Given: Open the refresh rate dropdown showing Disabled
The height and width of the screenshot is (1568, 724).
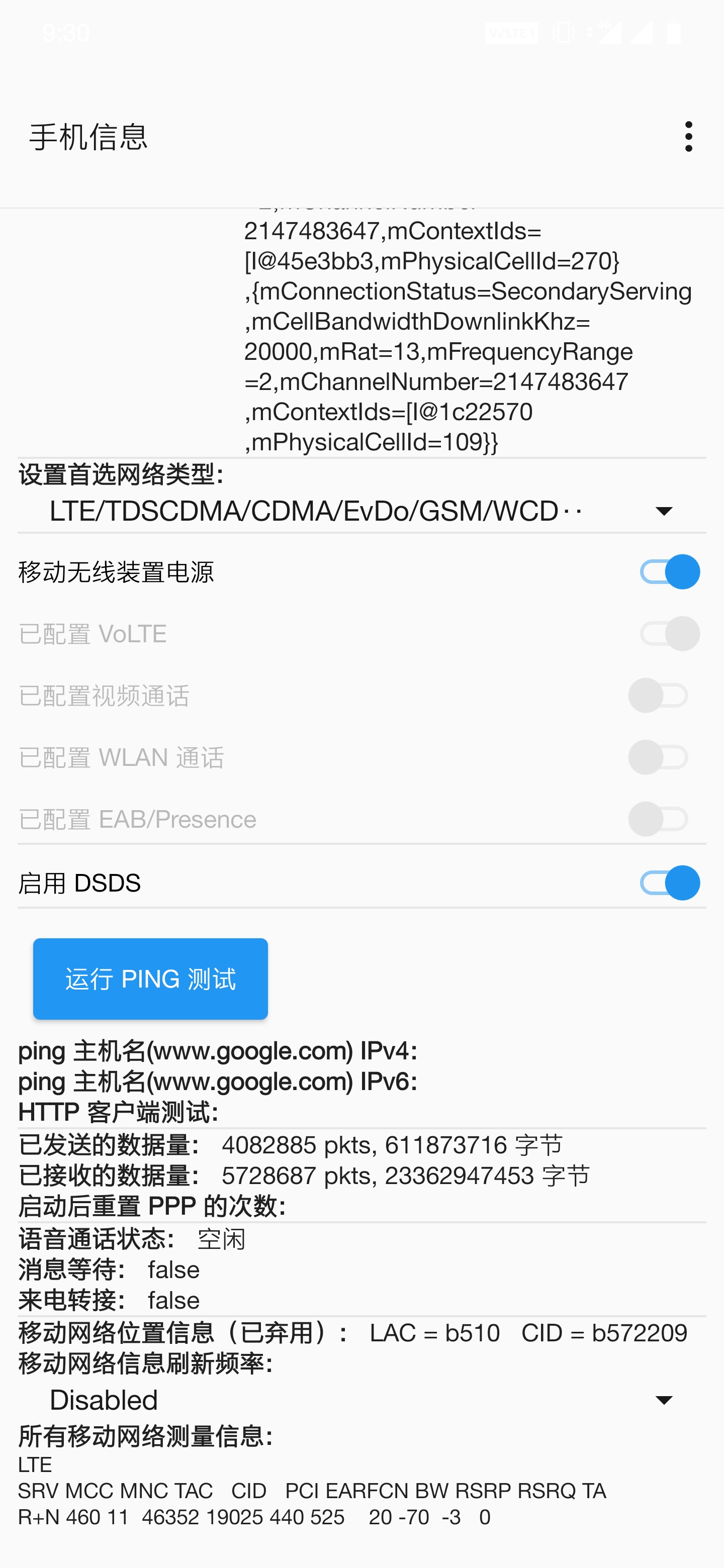Looking at the screenshot, I should tap(361, 1400).
